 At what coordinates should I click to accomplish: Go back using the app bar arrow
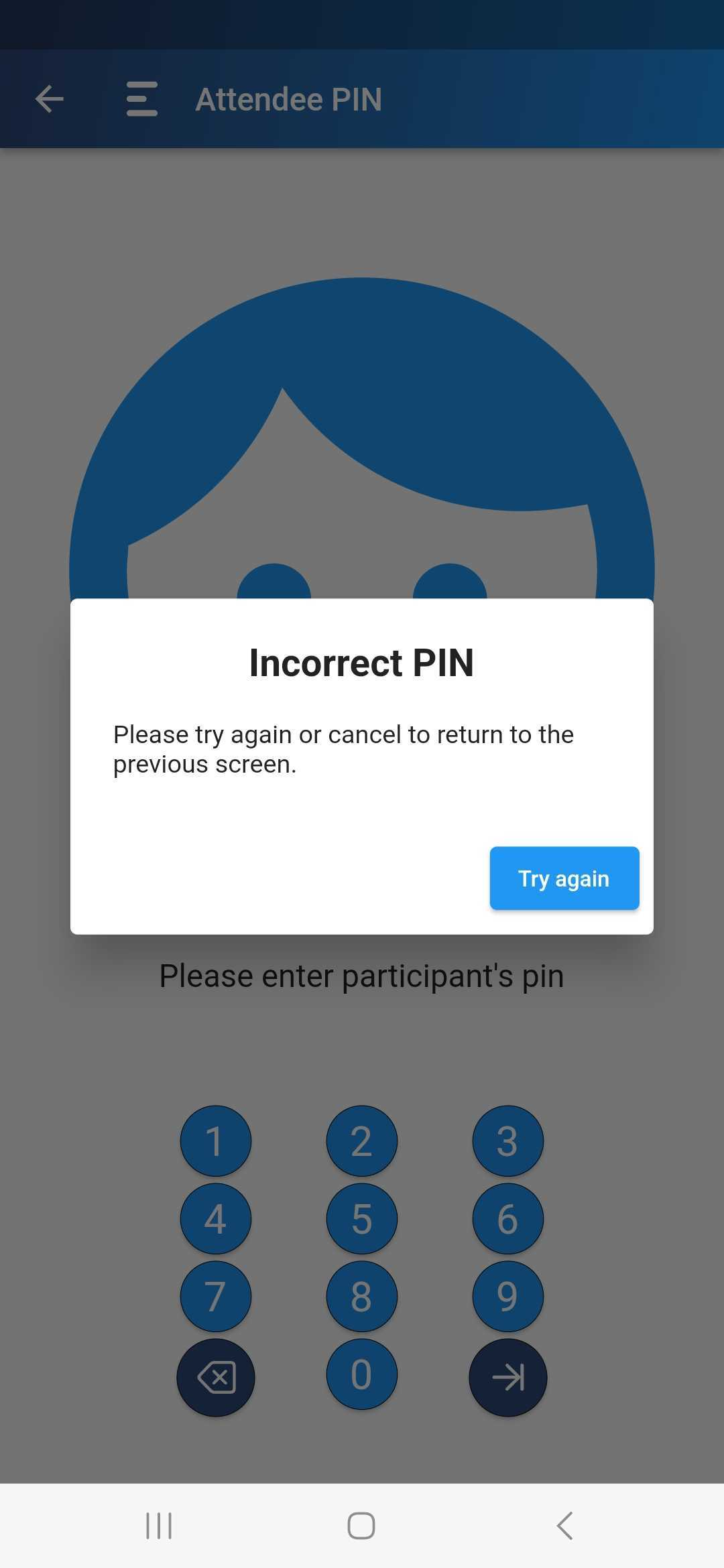[x=50, y=99]
